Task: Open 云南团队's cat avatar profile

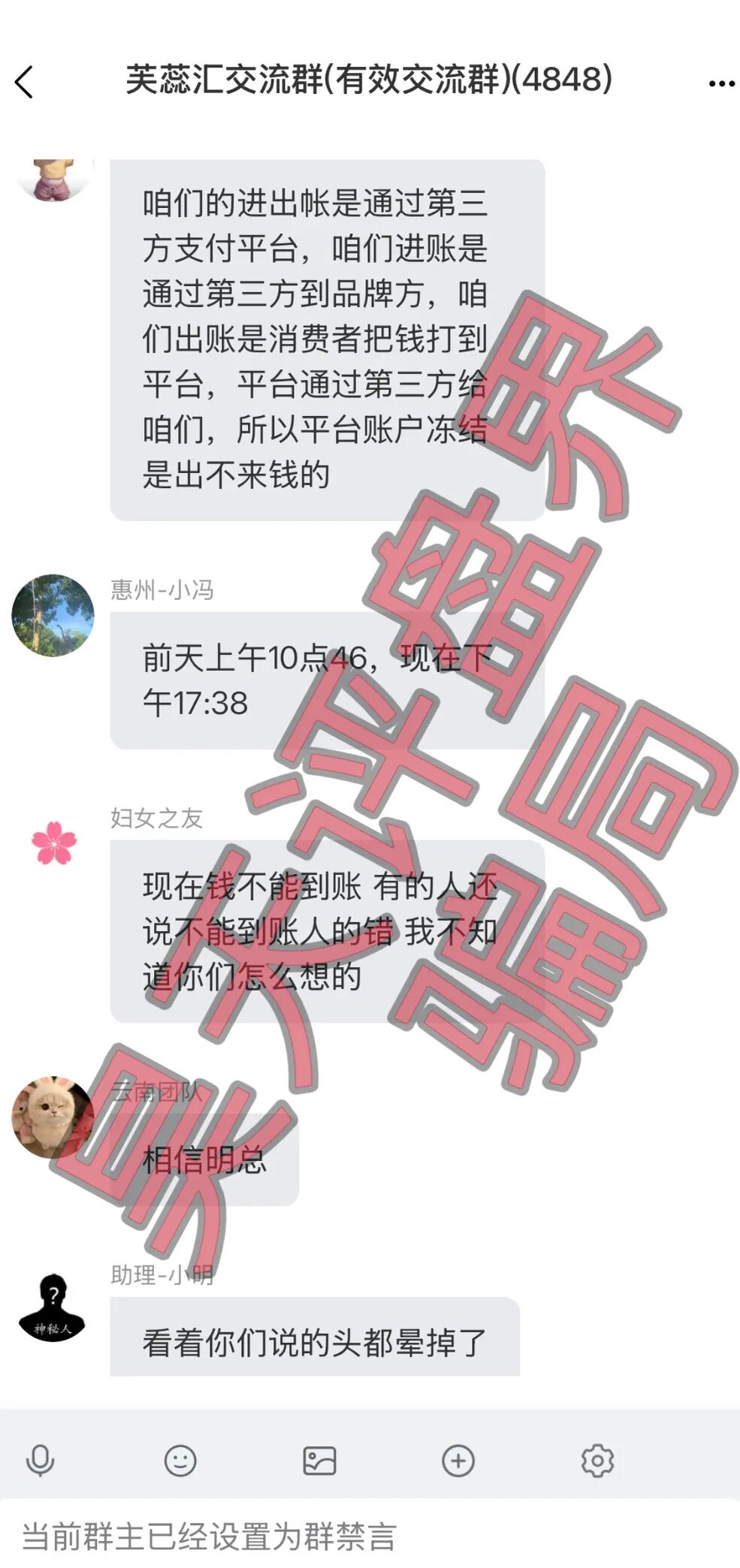Action: [53, 1117]
